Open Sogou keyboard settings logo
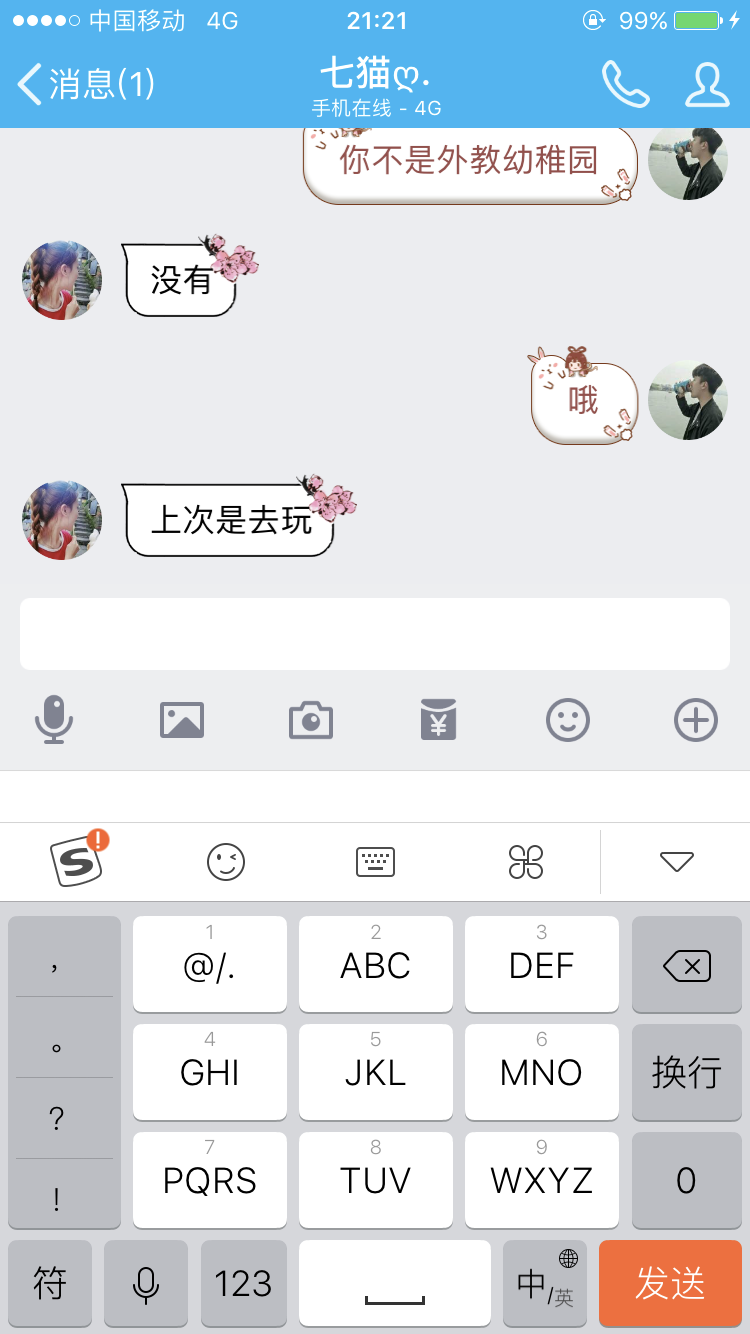The height and width of the screenshot is (1334, 750). pyautogui.click(x=77, y=861)
